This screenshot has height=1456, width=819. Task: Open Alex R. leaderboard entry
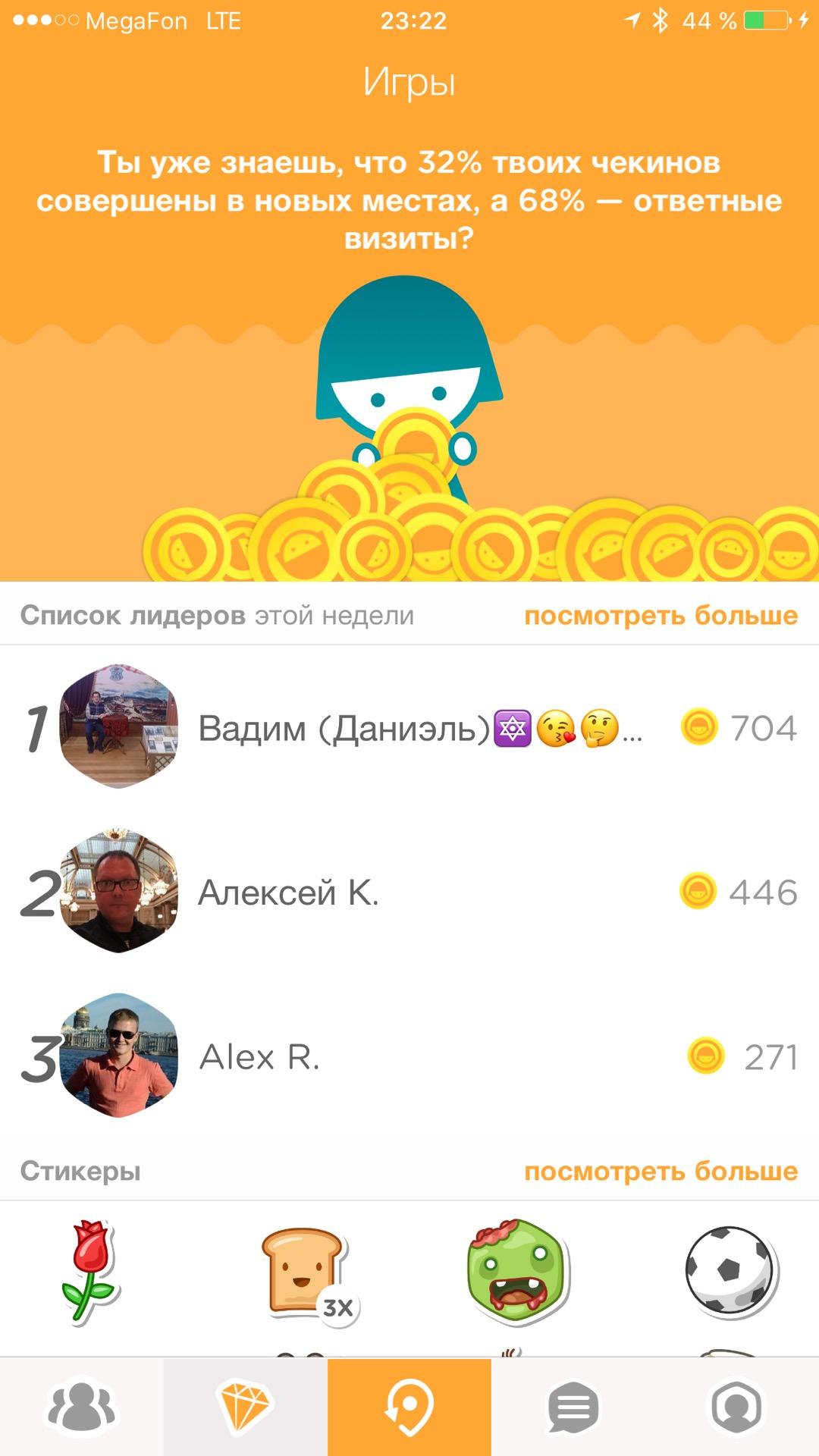[409, 1056]
